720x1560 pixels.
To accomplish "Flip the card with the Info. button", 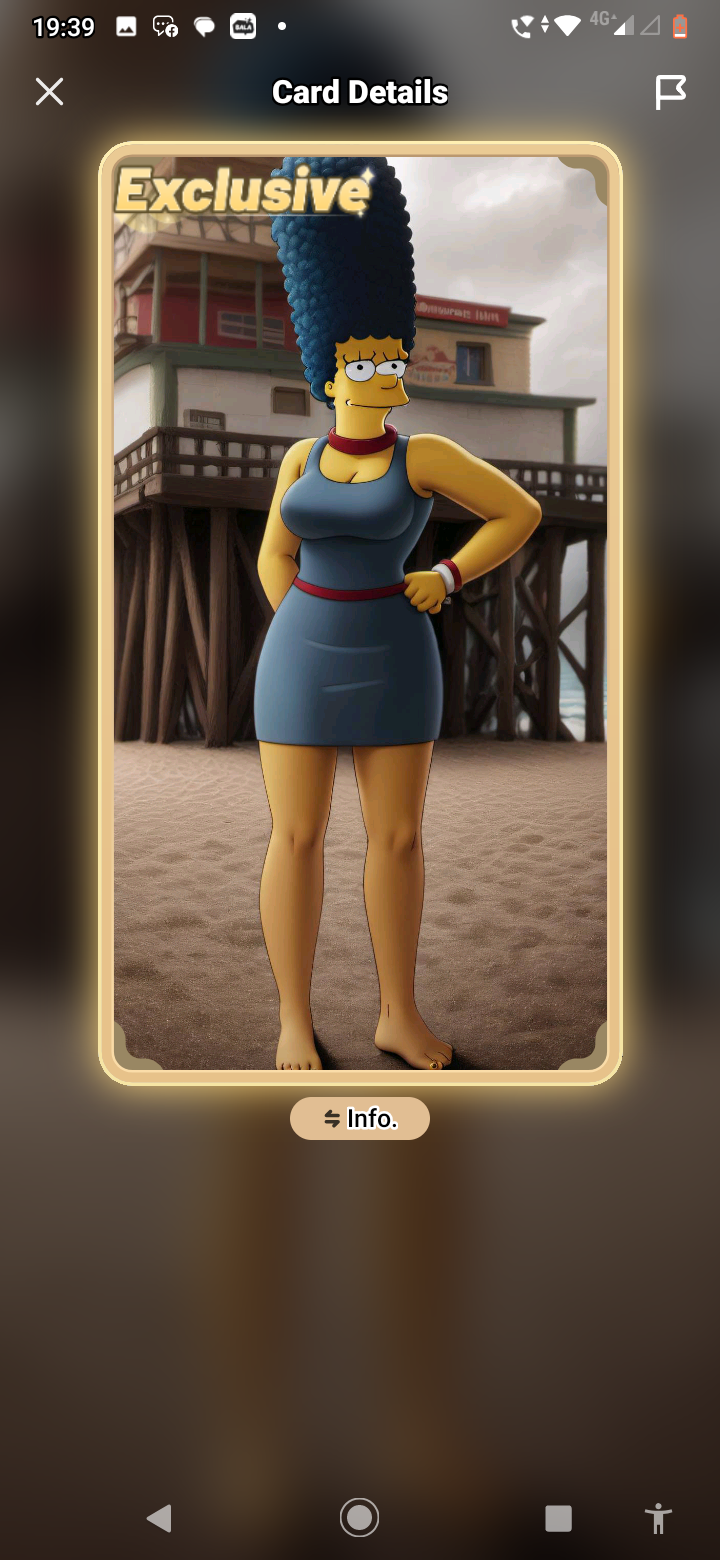I will tap(360, 1119).
